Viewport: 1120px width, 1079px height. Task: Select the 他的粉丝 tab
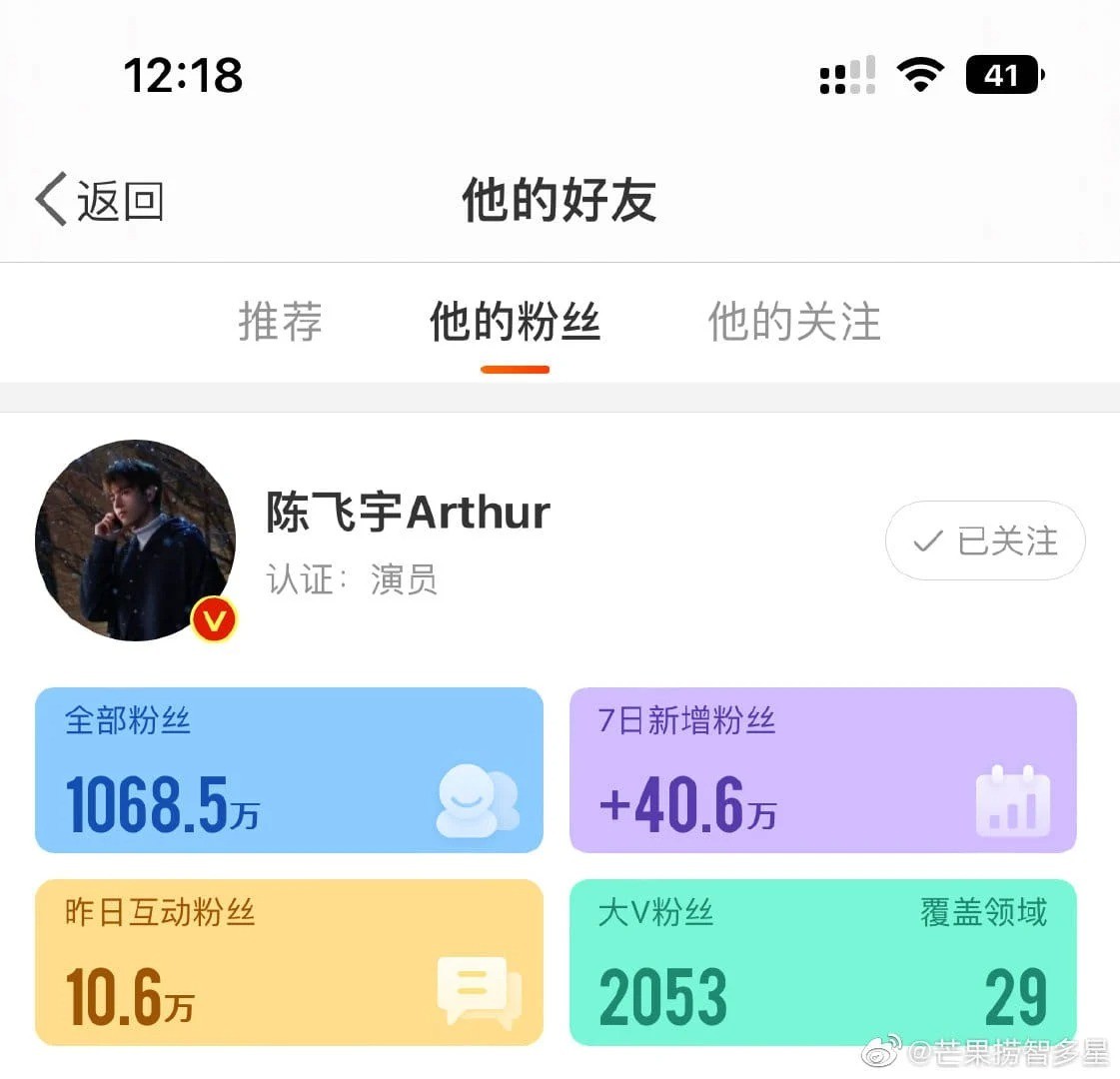515,322
